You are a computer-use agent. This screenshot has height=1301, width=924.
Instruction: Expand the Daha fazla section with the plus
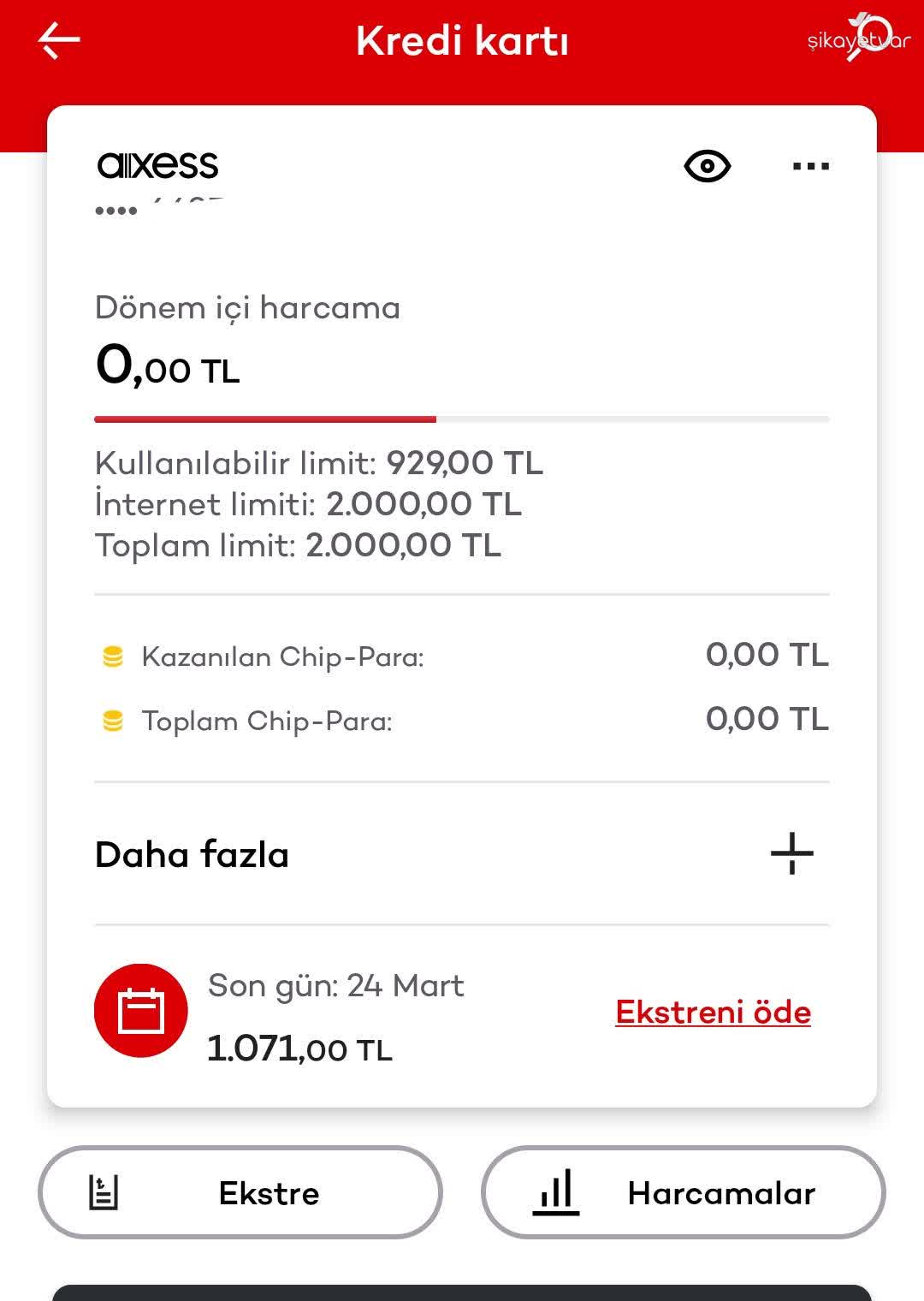point(789,853)
